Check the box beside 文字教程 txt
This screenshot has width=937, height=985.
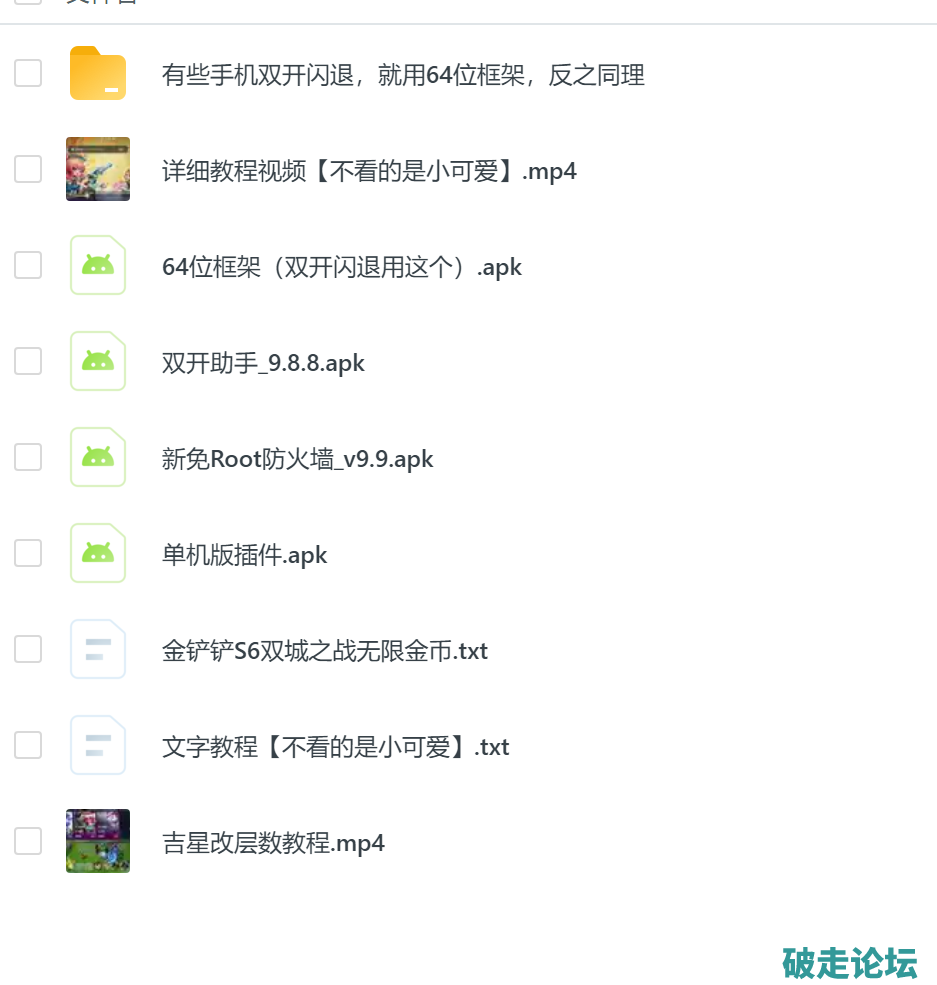(28, 745)
